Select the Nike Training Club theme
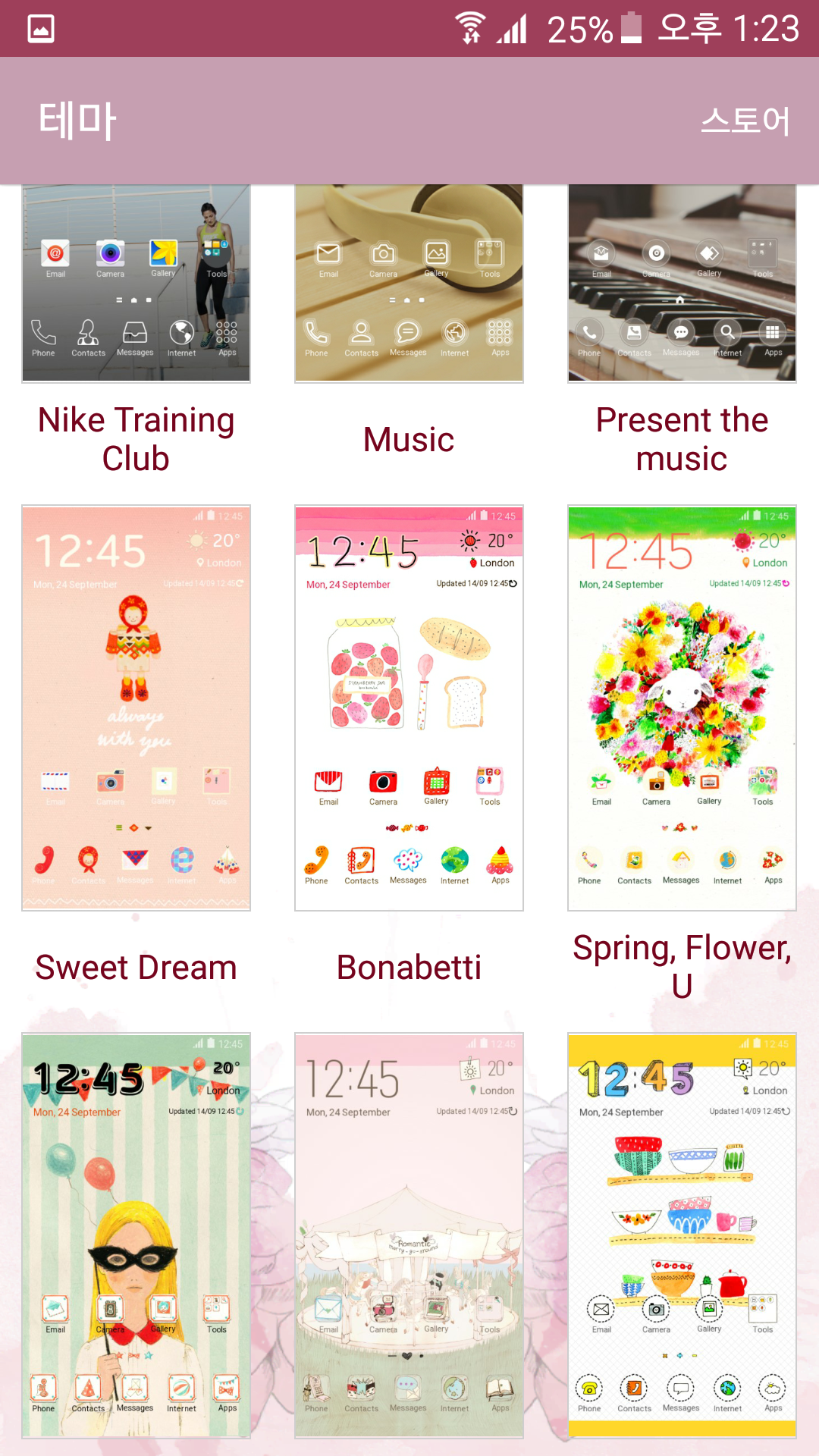 point(136,283)
